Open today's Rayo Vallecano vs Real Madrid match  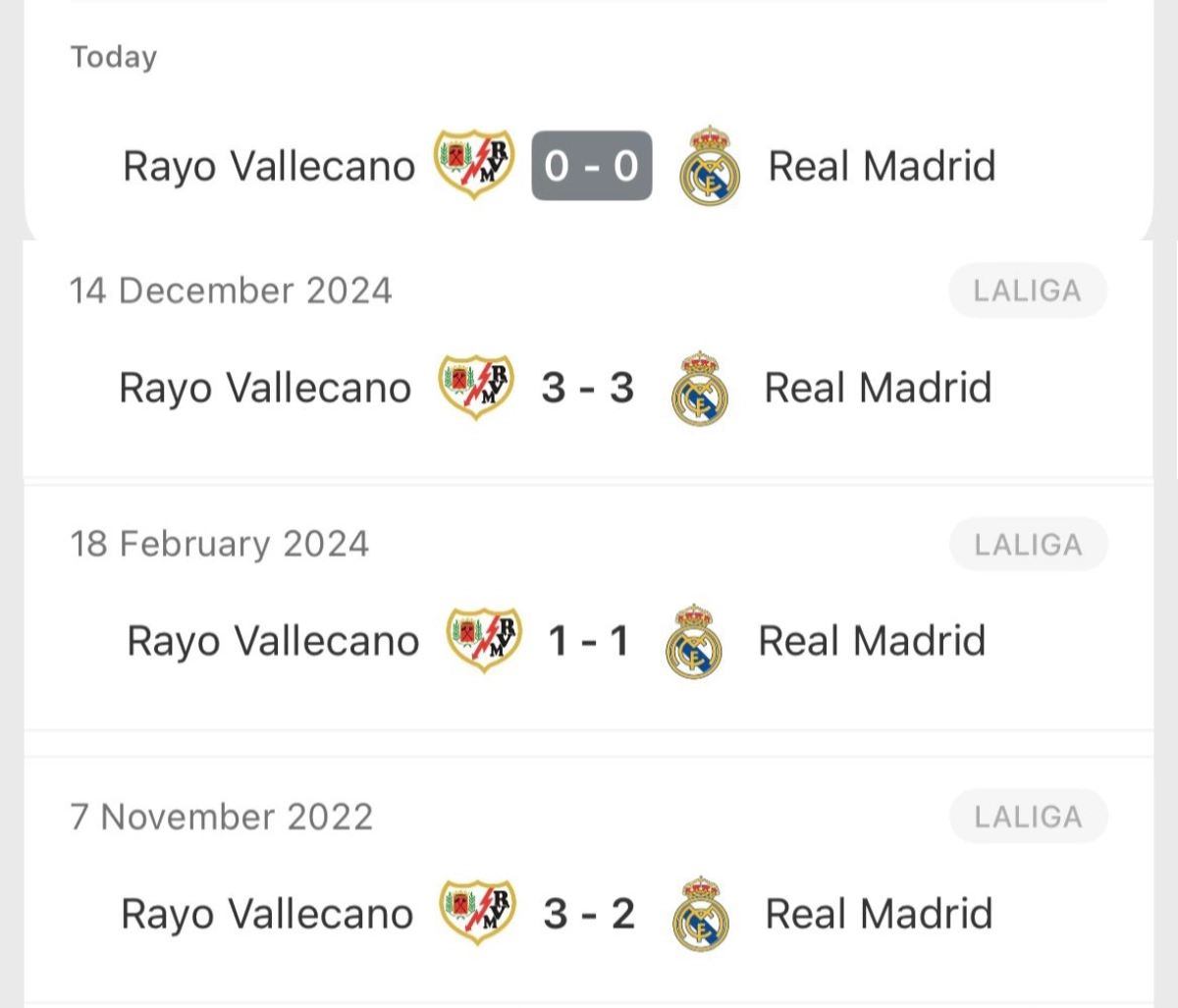(591, 166)
